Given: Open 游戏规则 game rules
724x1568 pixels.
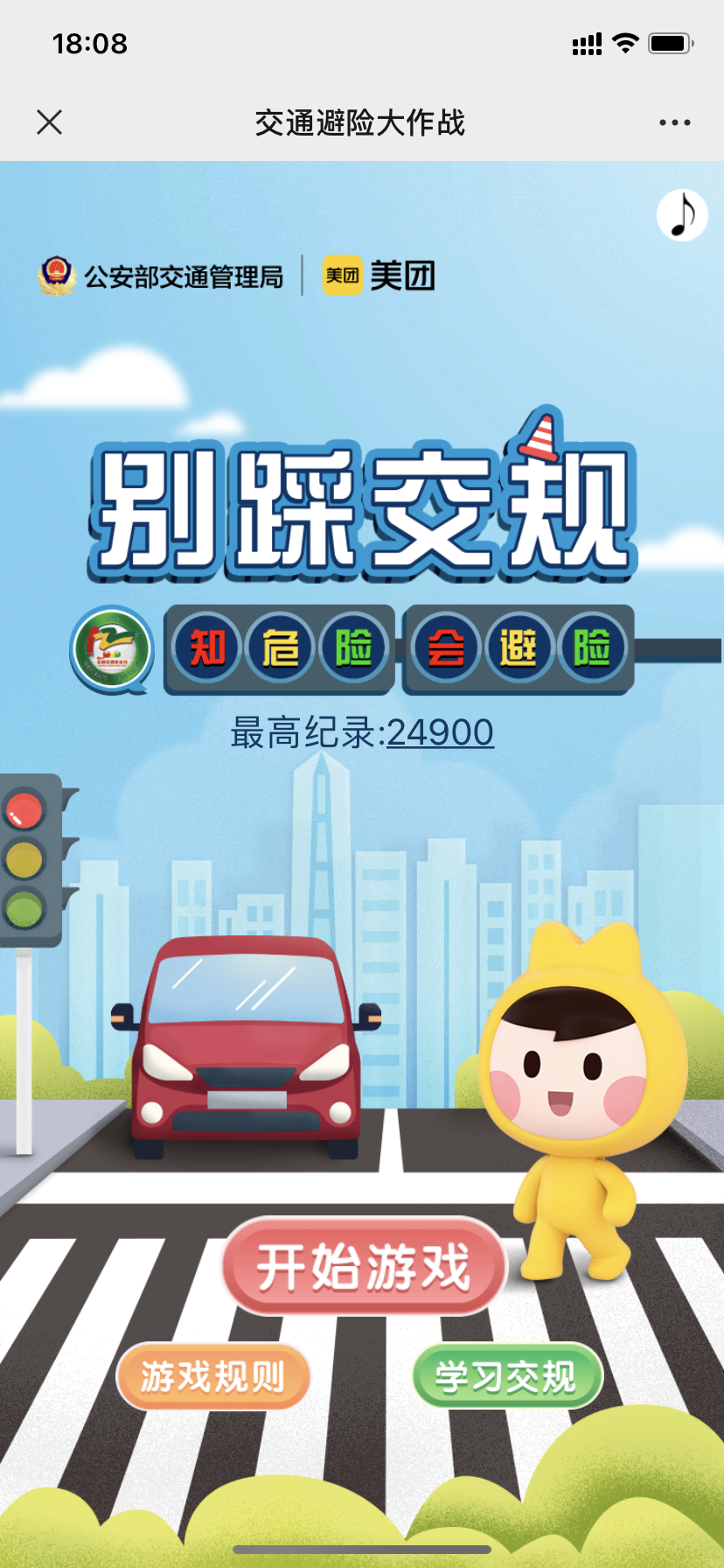Looking at the screenshot, I should pyautogui.click(x=213, y=1376).
